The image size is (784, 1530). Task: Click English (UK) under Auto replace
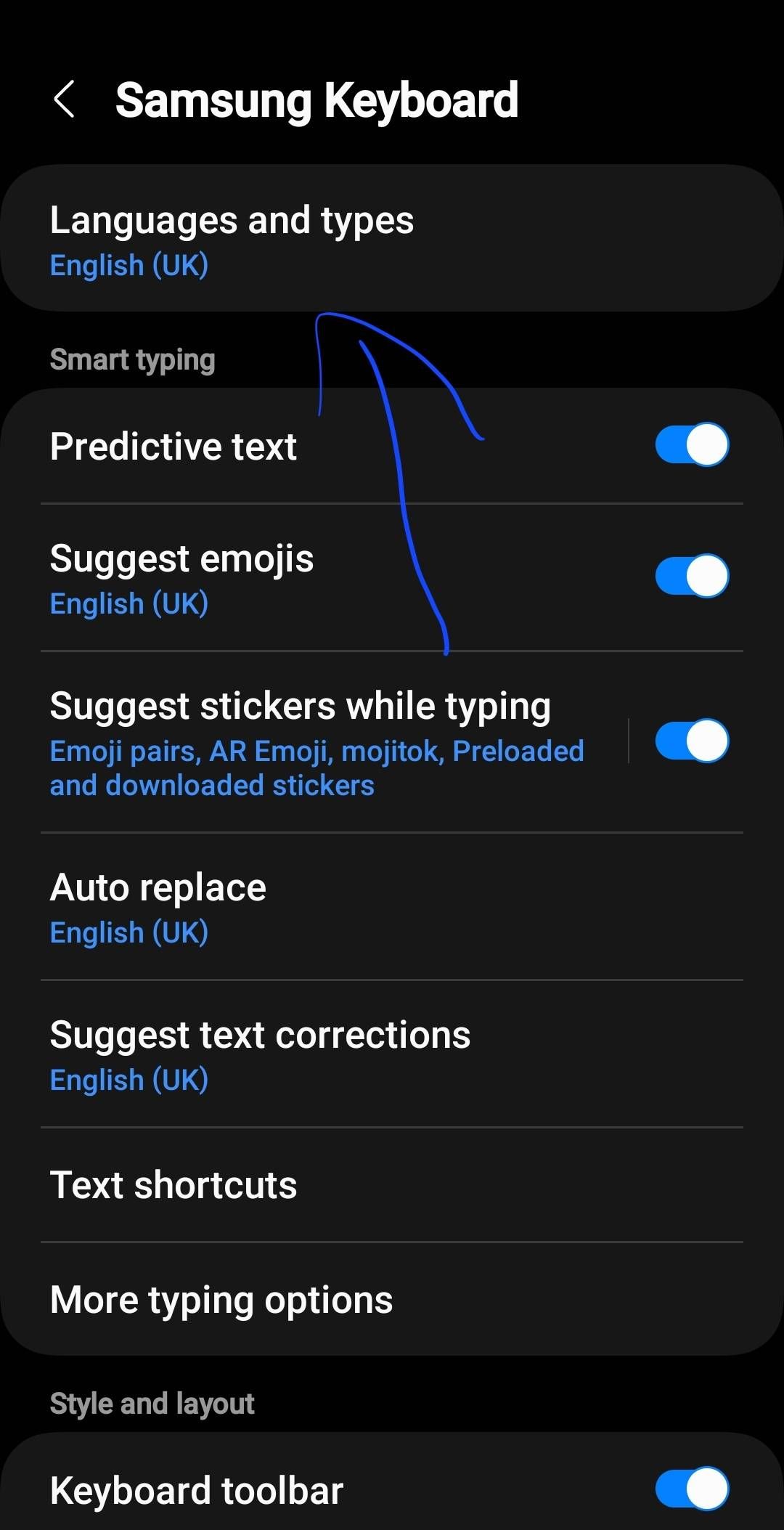(x=129, y=932)
